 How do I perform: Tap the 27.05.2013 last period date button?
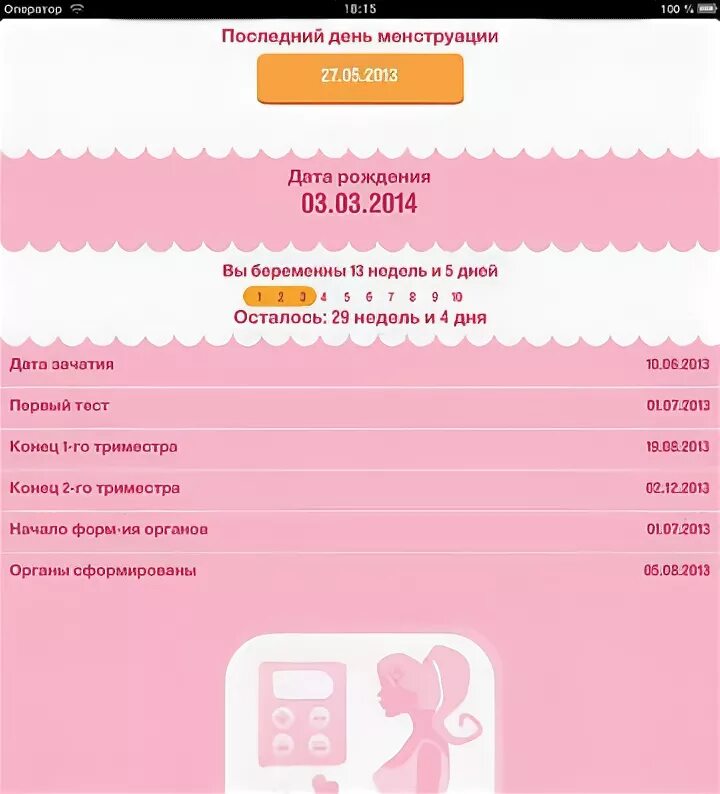pyautogui.click(x=360, y=77)
